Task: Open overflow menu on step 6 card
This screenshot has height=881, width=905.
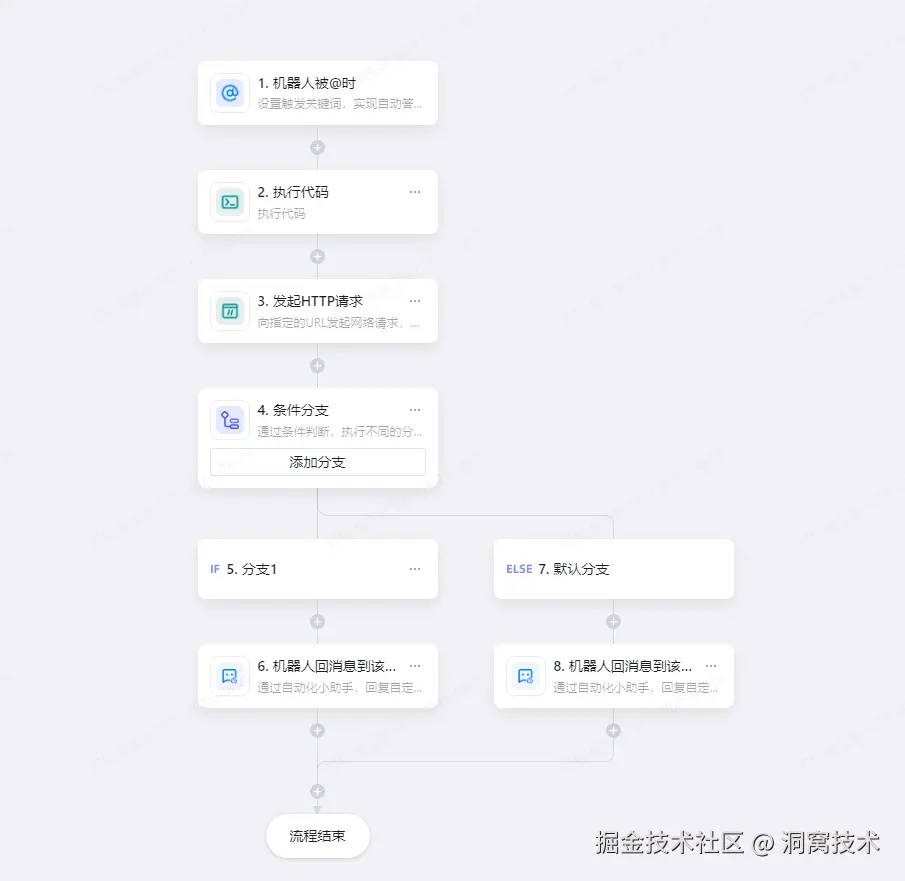Action: tap(415, 666)
